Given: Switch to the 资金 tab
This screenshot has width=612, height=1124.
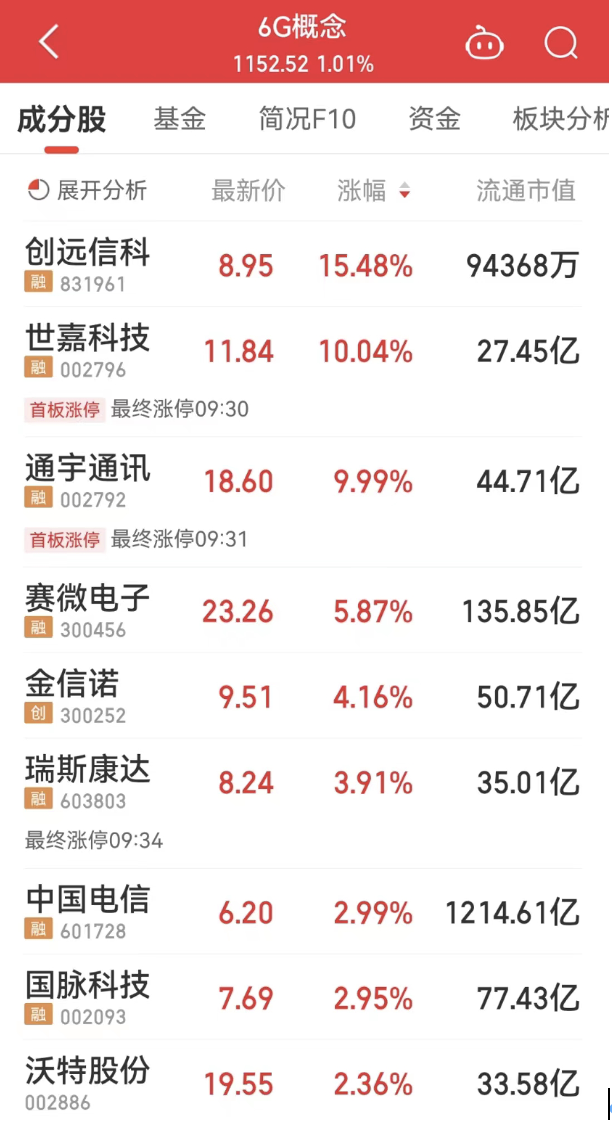Looking at the screenshot, I should tap(434, 119).
